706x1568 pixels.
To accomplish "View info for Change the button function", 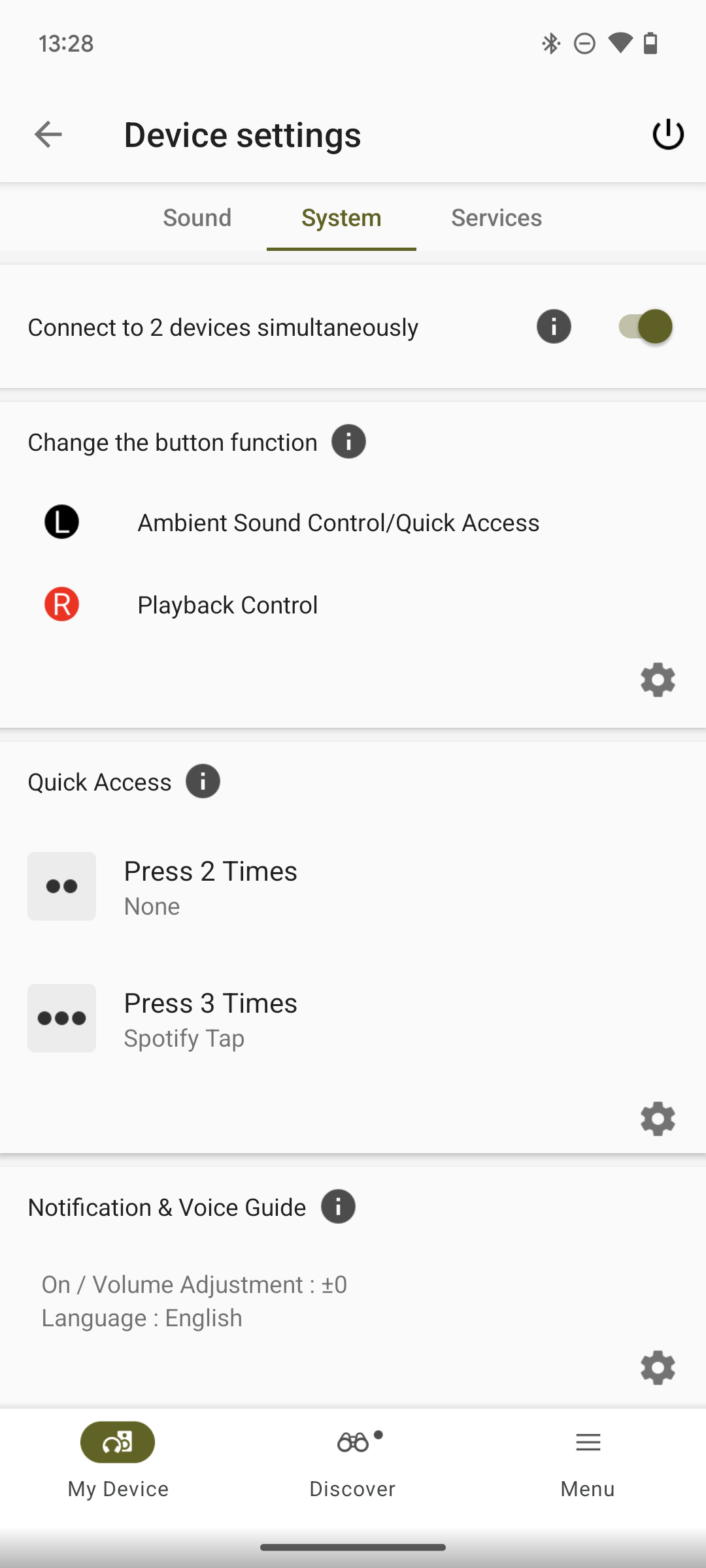I will pos(348,442).
